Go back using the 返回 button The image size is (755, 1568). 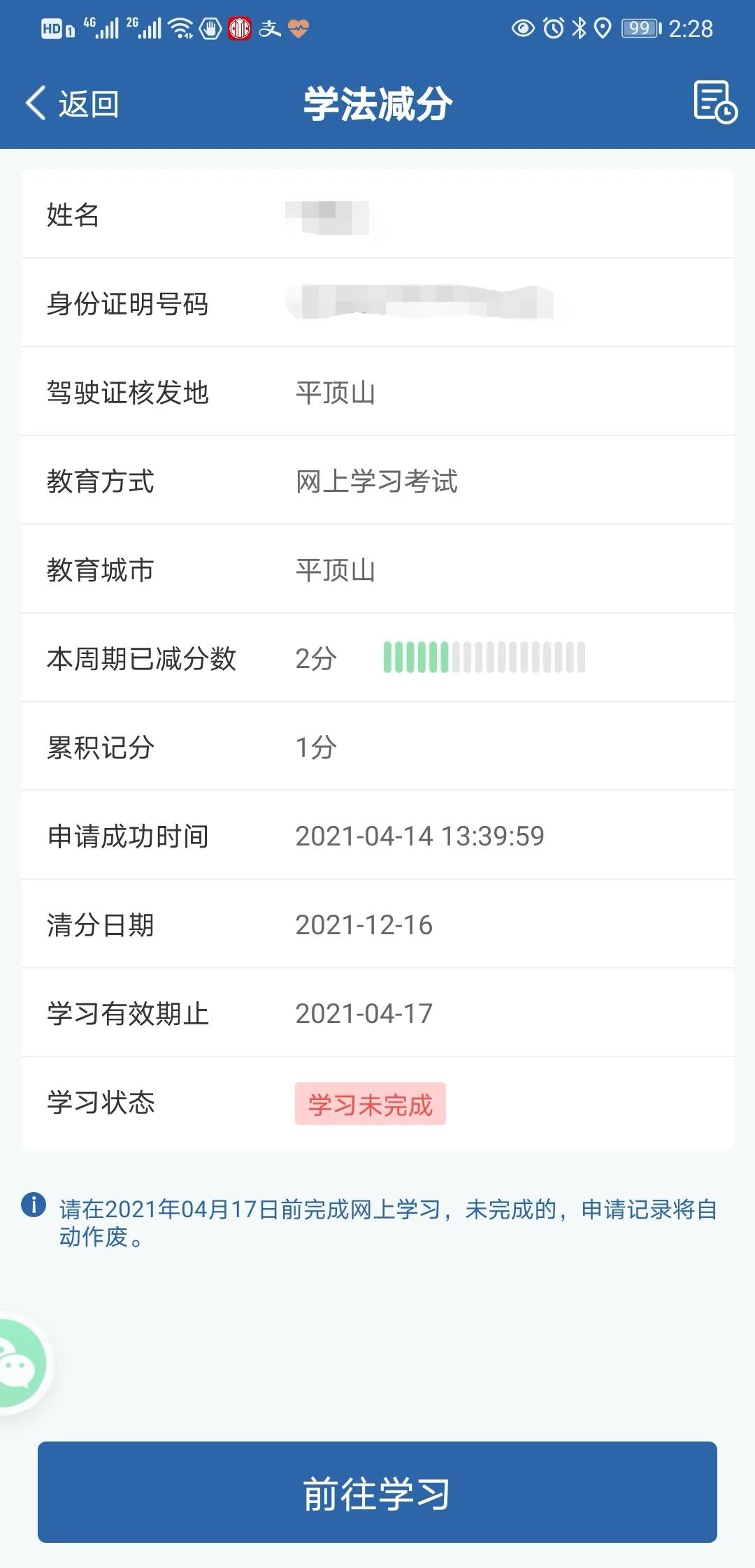[x=72, y=104]
